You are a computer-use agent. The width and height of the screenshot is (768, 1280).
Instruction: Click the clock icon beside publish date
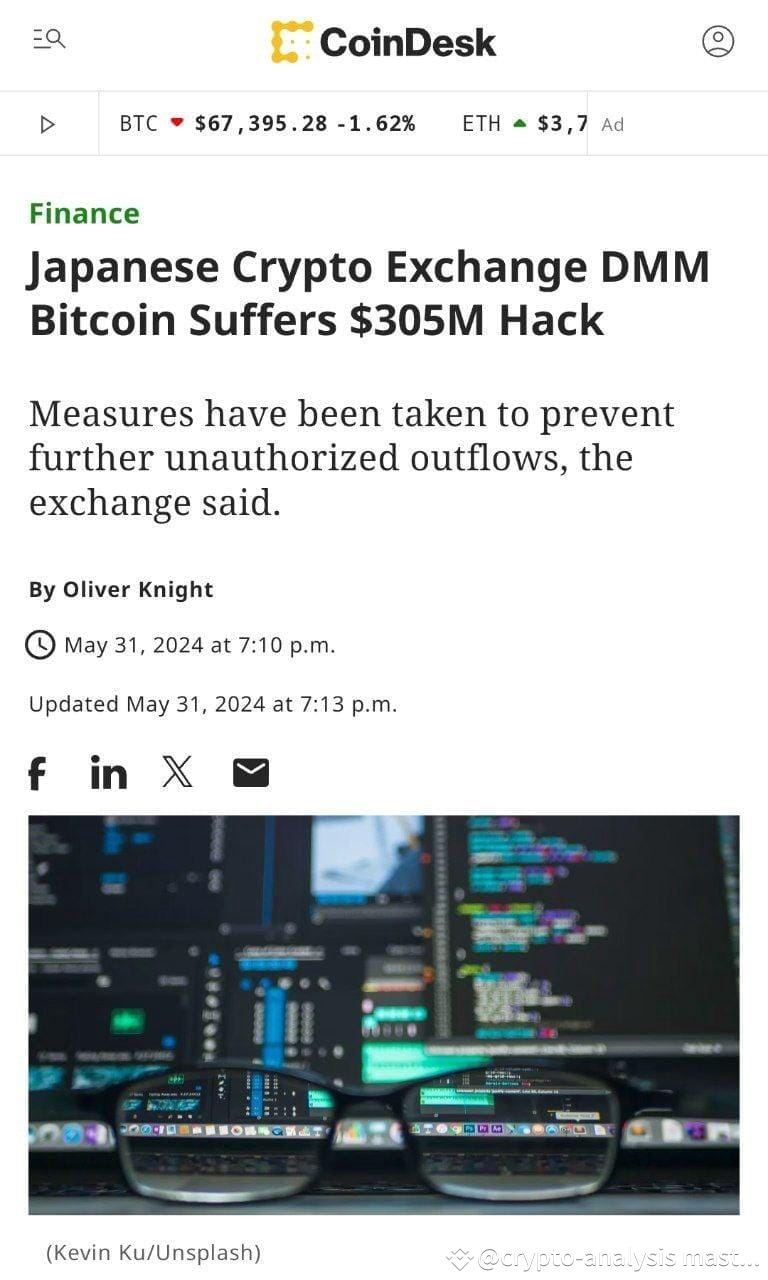coord(40,645)
